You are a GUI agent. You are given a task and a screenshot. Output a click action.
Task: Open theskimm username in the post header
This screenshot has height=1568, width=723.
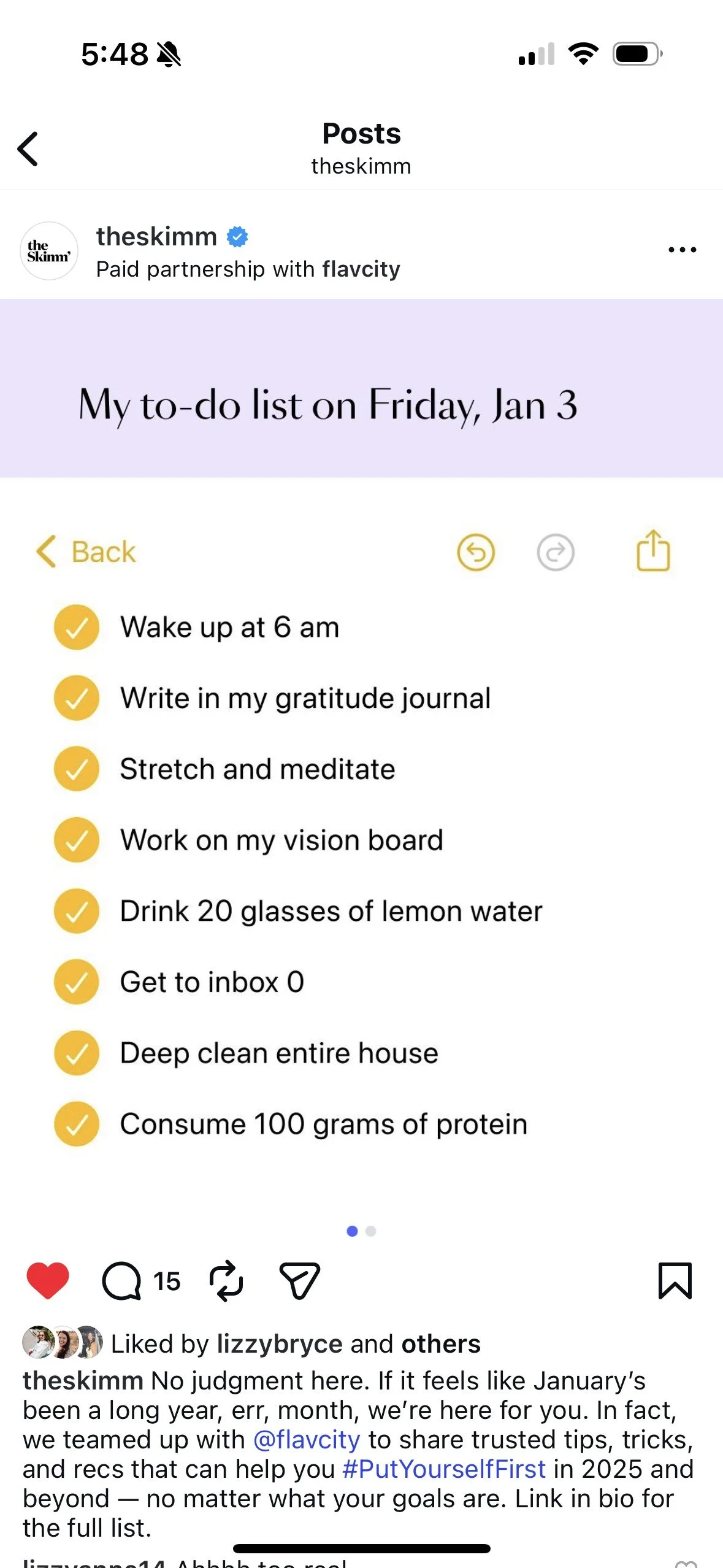pyautogui.click(x=156, y=236)
